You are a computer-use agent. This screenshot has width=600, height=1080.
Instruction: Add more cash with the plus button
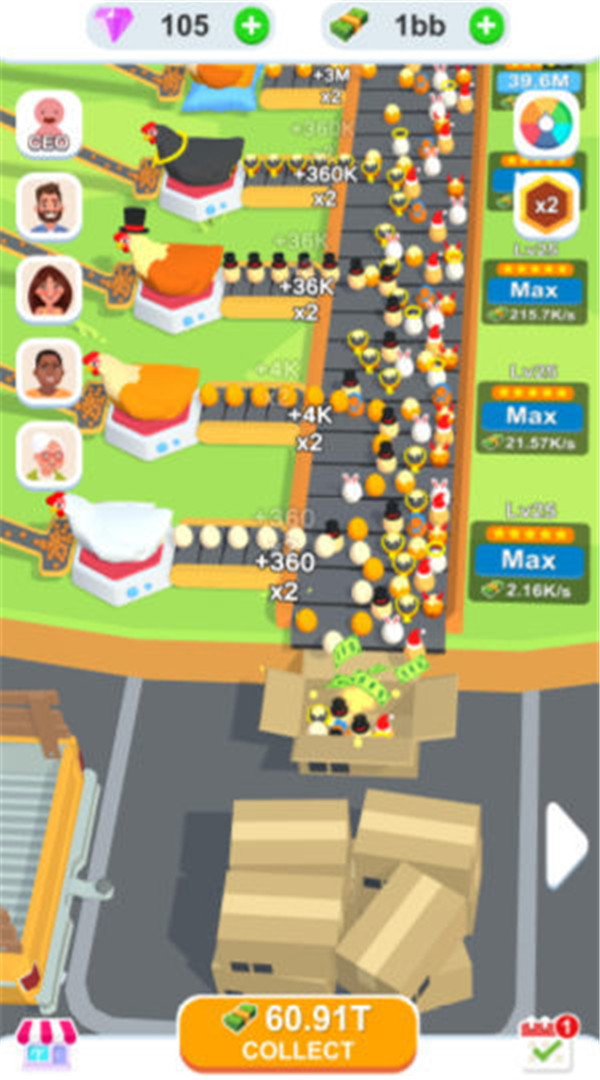click(487, 26)
